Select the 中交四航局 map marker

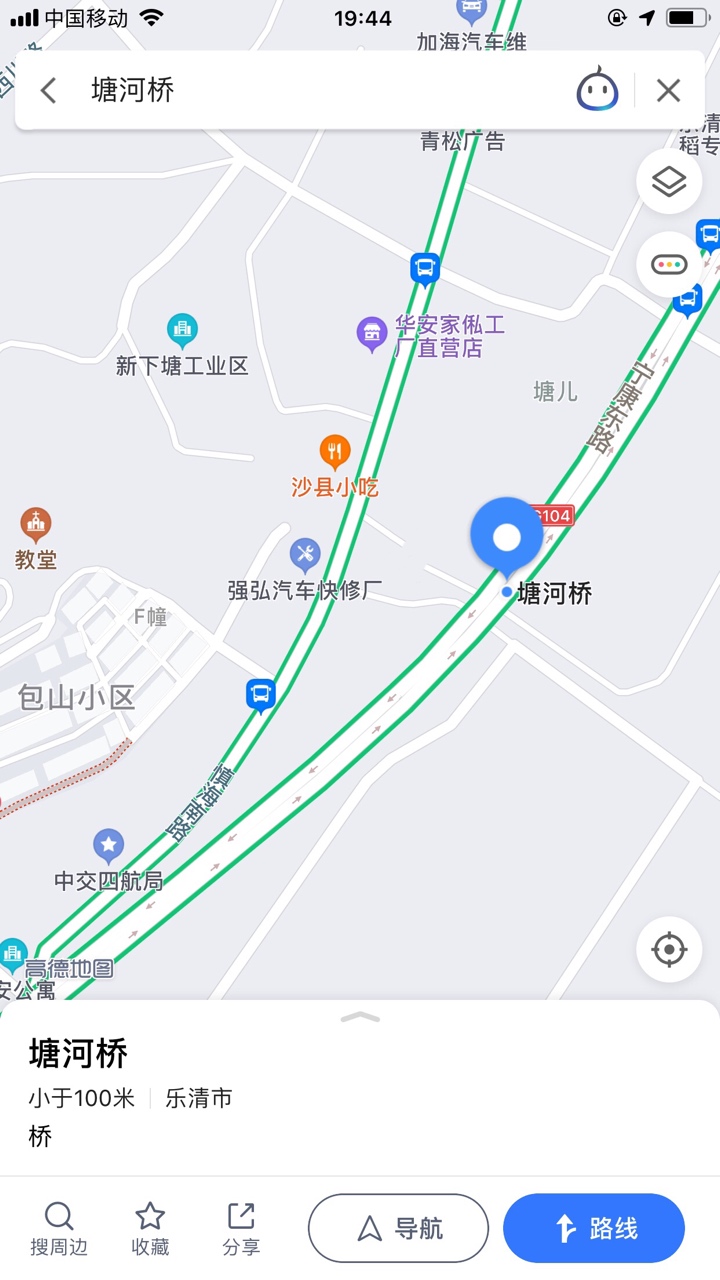coord(108,846)
